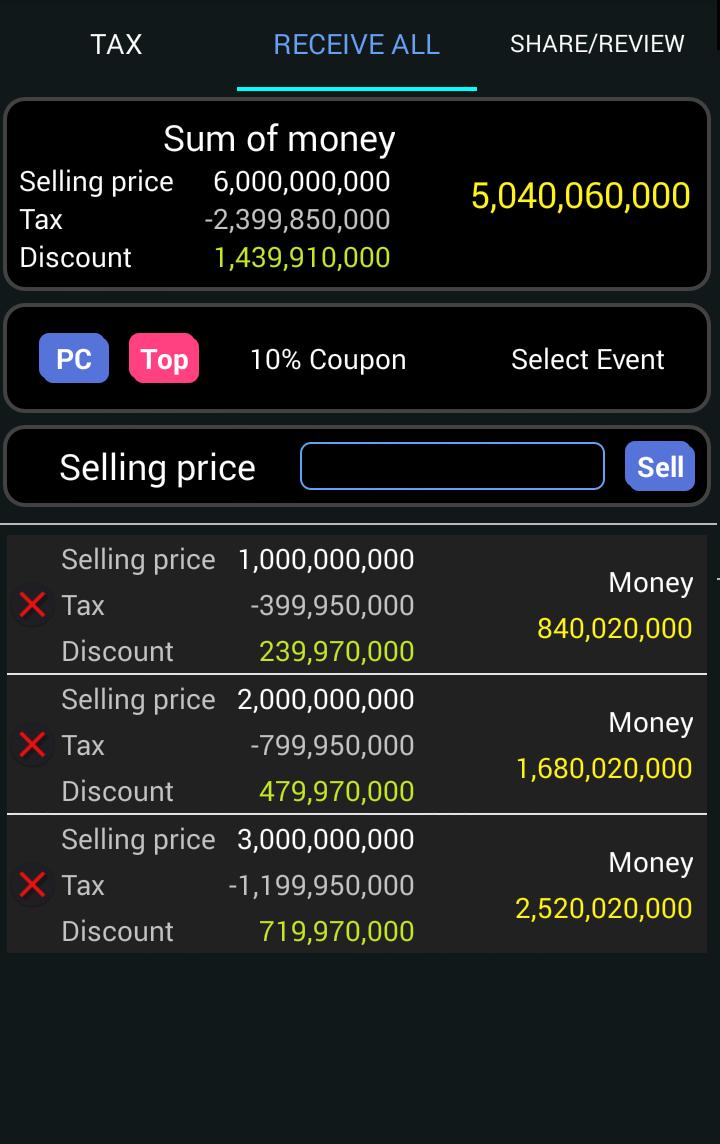Select the RECEIVE ALL tab
This screenshot has height=1144, width=720.
coord(356,44)
